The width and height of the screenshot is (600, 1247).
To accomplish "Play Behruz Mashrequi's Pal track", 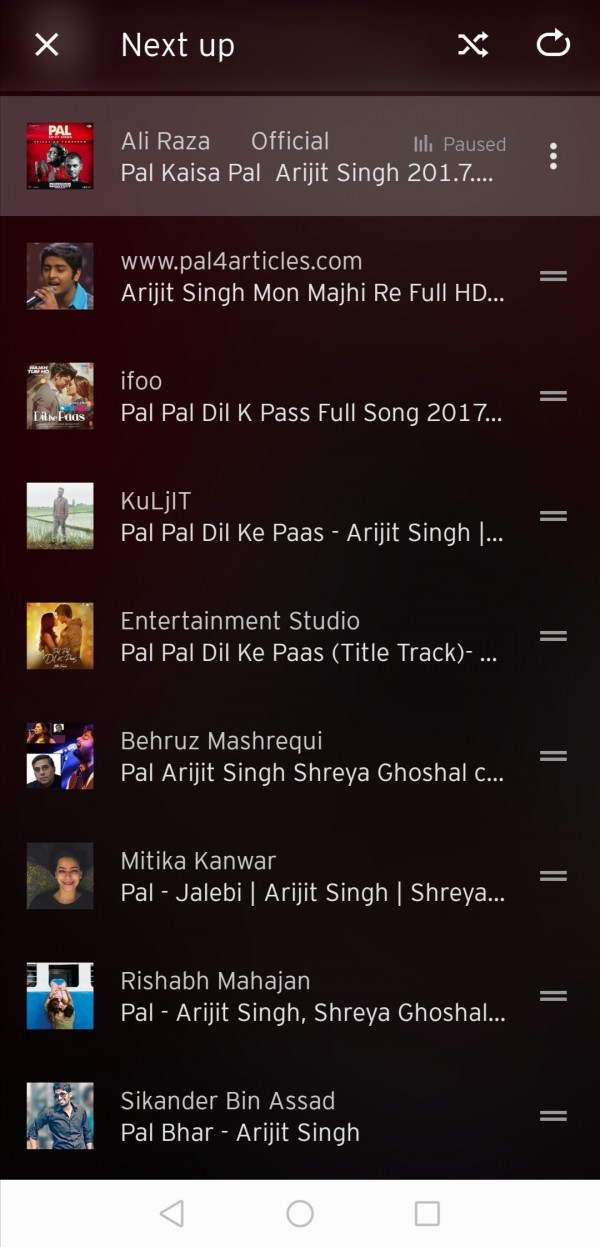I will (300, 757).
